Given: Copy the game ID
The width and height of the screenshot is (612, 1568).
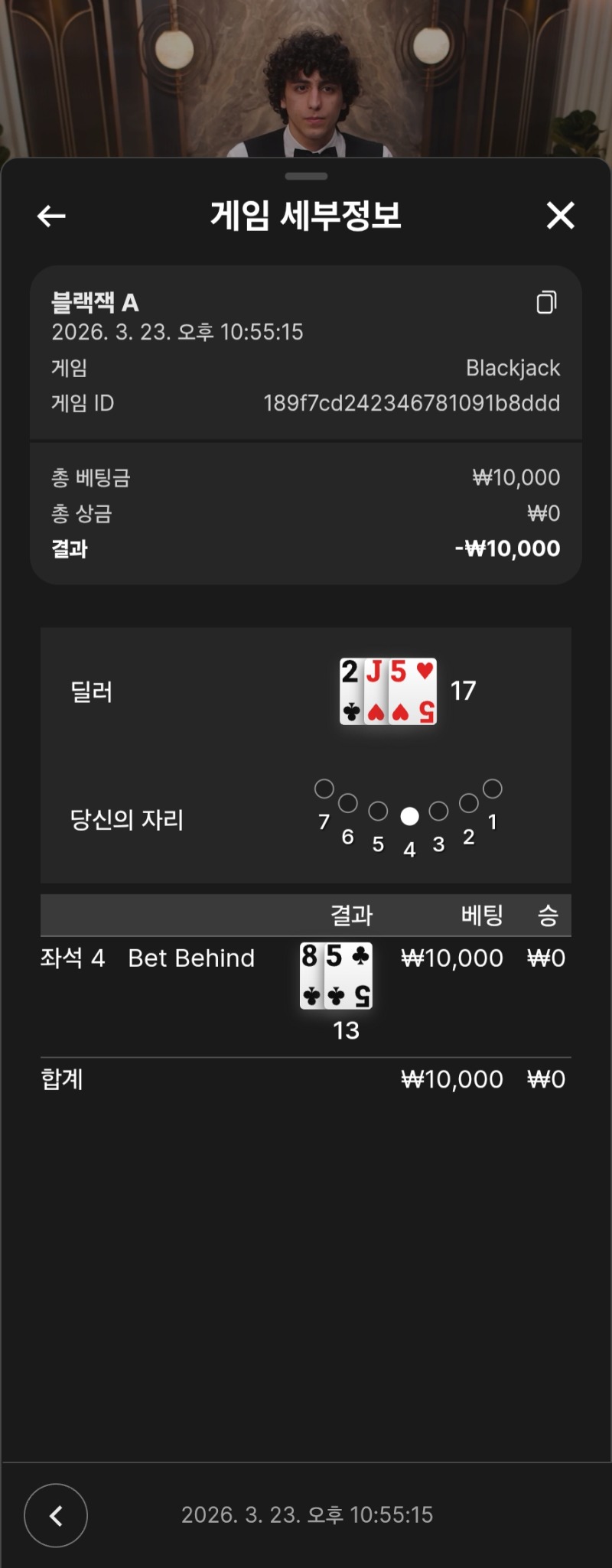Looking at the screenshot, I should (546, 303).
